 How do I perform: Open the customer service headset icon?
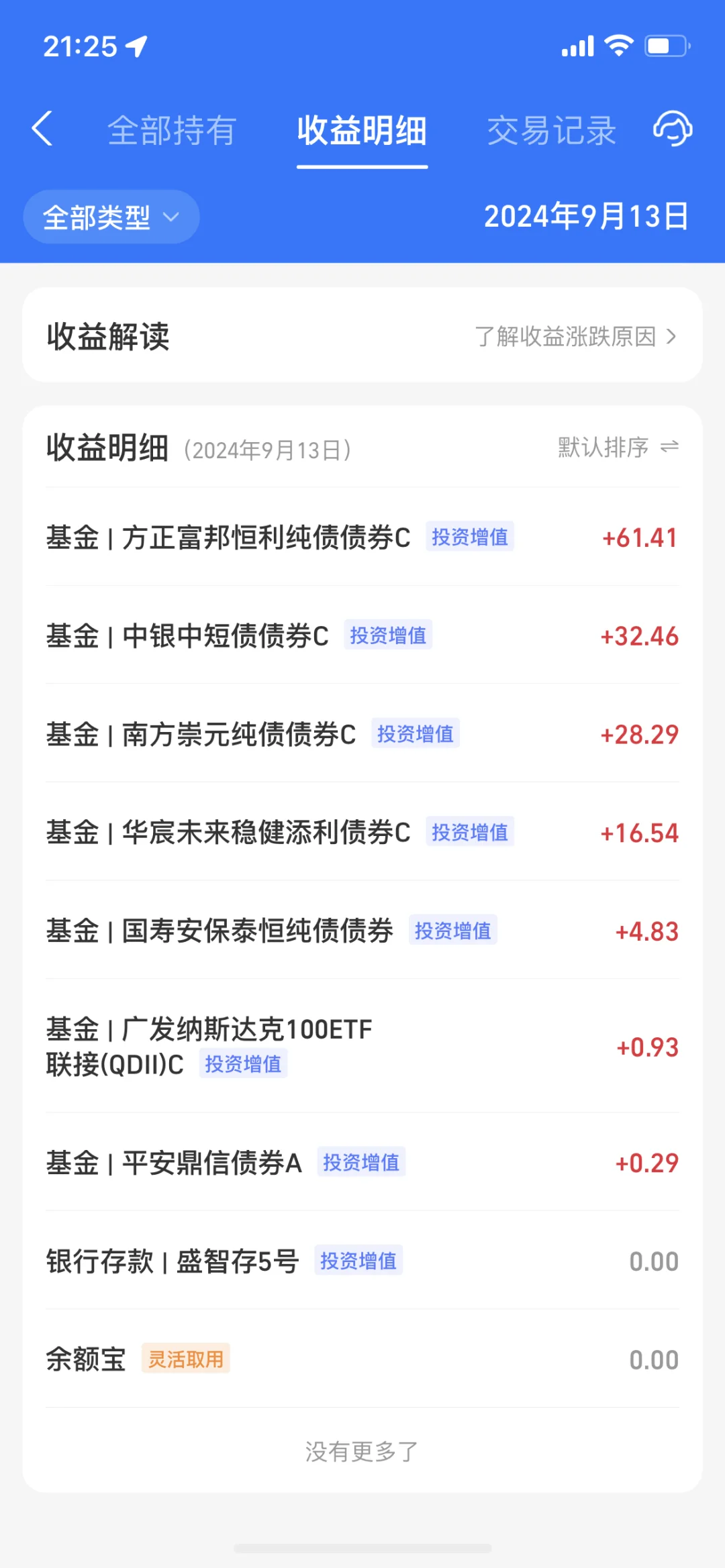[x=673, y=129]
